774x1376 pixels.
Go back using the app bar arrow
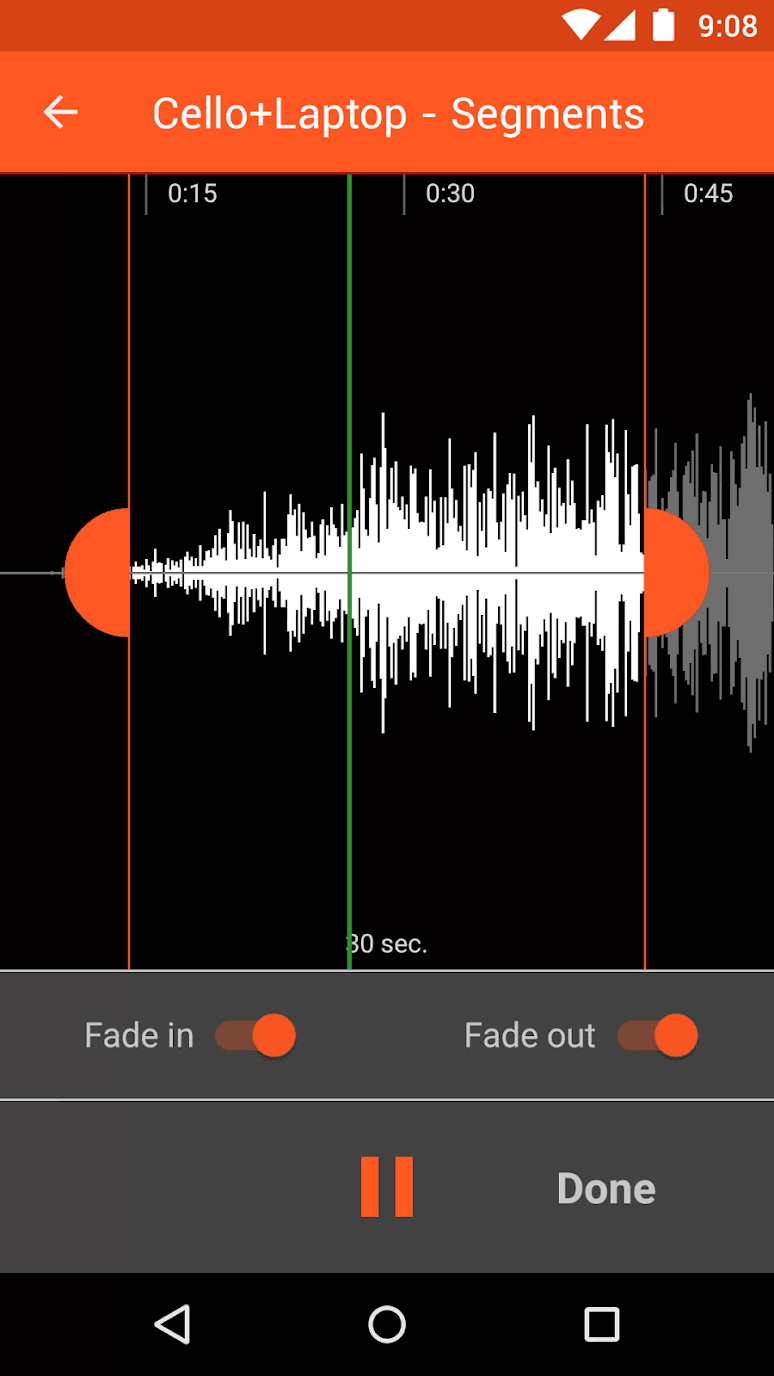(60, 113)
